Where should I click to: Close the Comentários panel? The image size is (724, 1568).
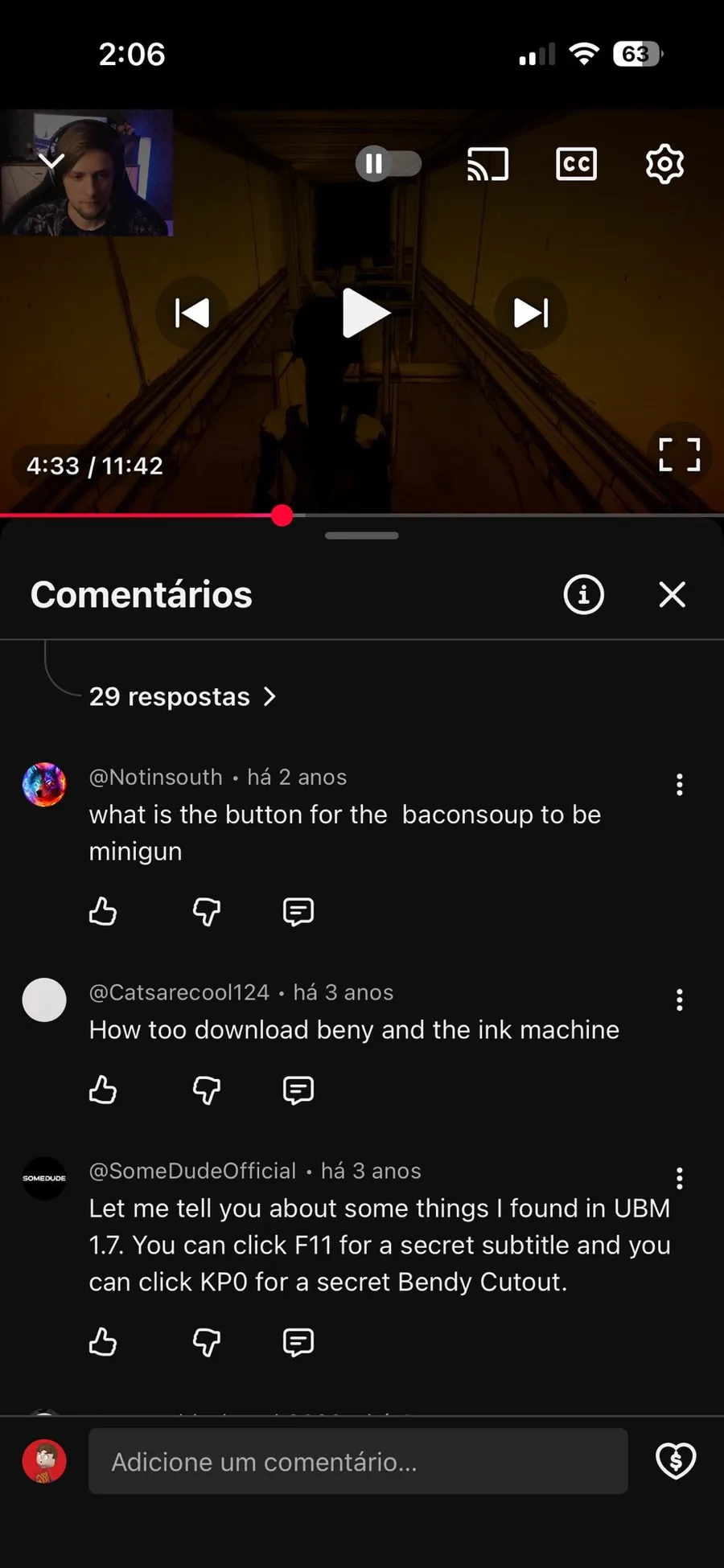click(x=672, y=595)
